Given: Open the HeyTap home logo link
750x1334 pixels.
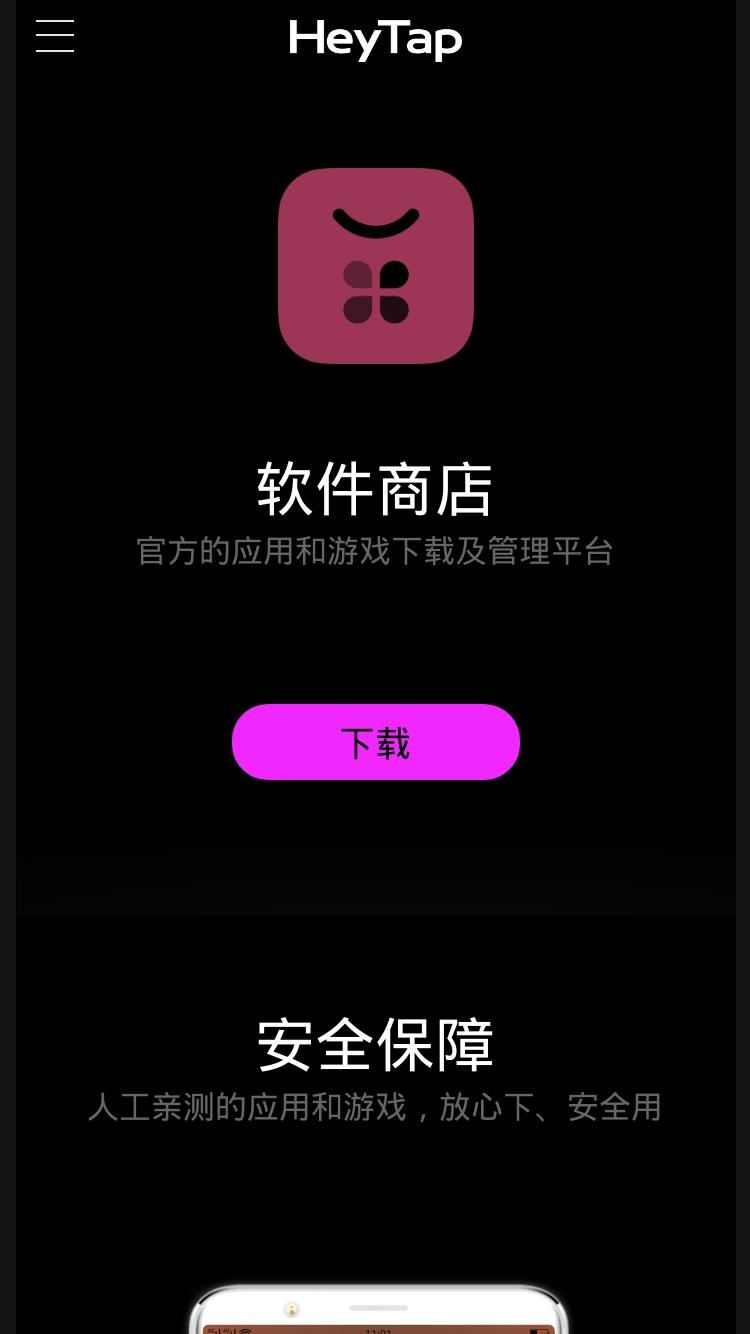Looking at the screenshot, I should tap(376, 40).
